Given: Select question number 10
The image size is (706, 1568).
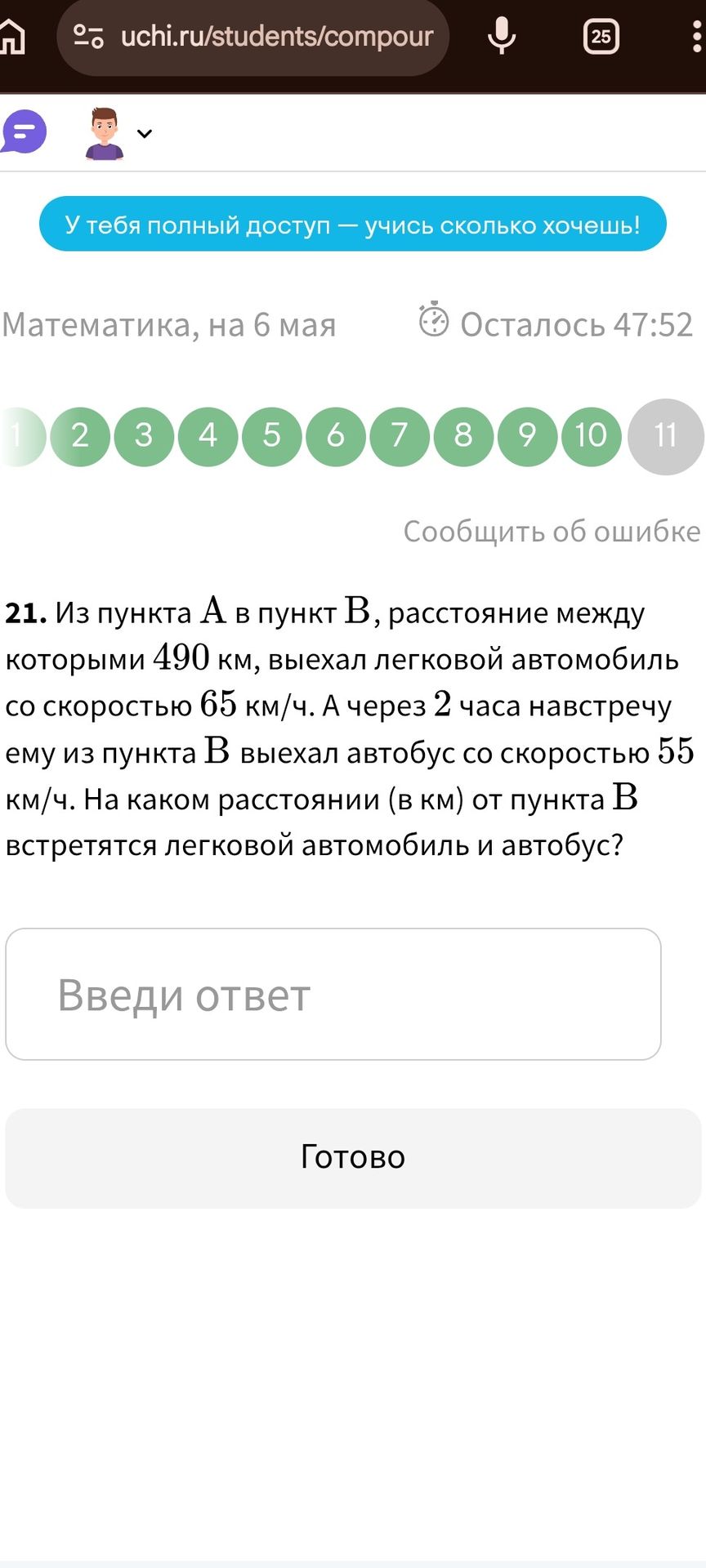Looking at the screenshot, I should point(592,436).
